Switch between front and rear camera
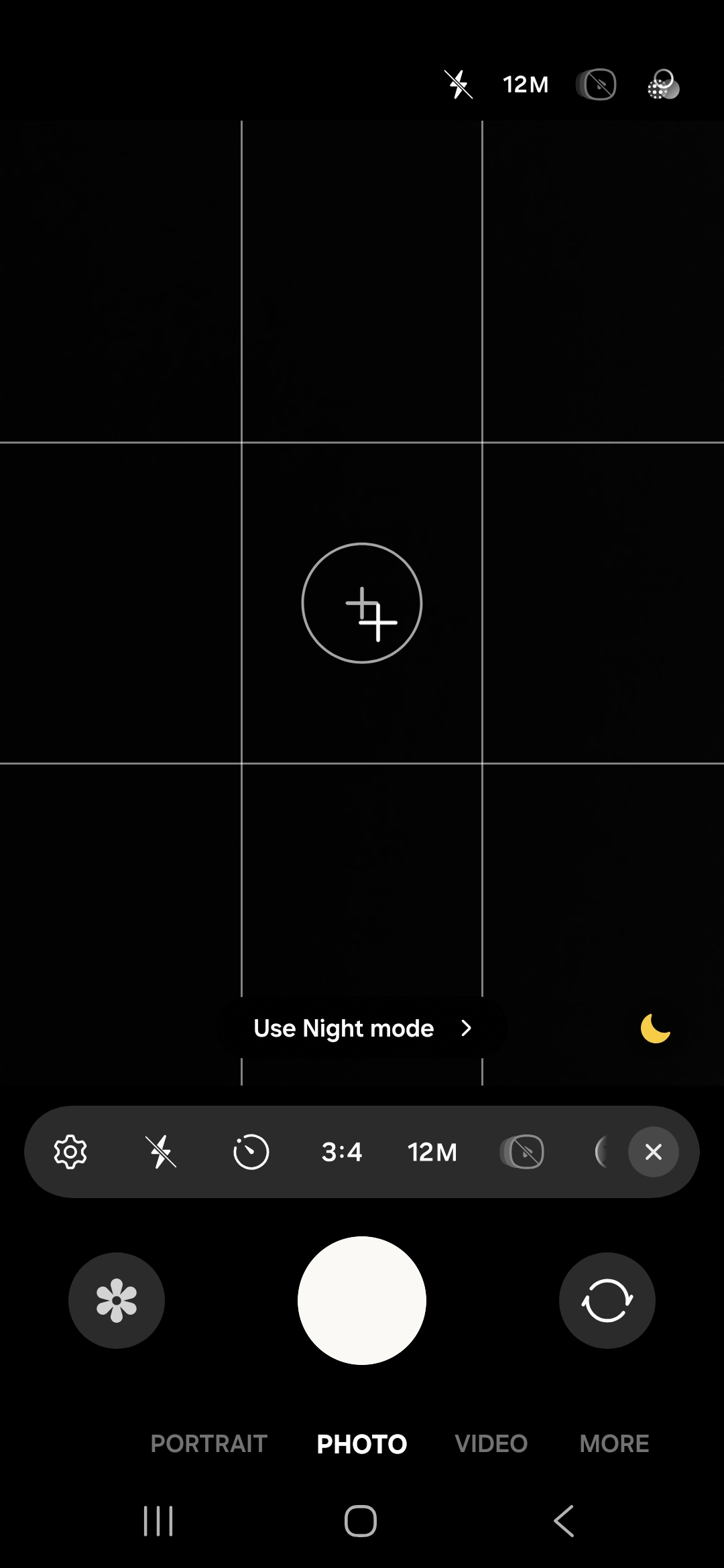The height and width of the screenshot is (1568, 724). (x=607, y=1300)
